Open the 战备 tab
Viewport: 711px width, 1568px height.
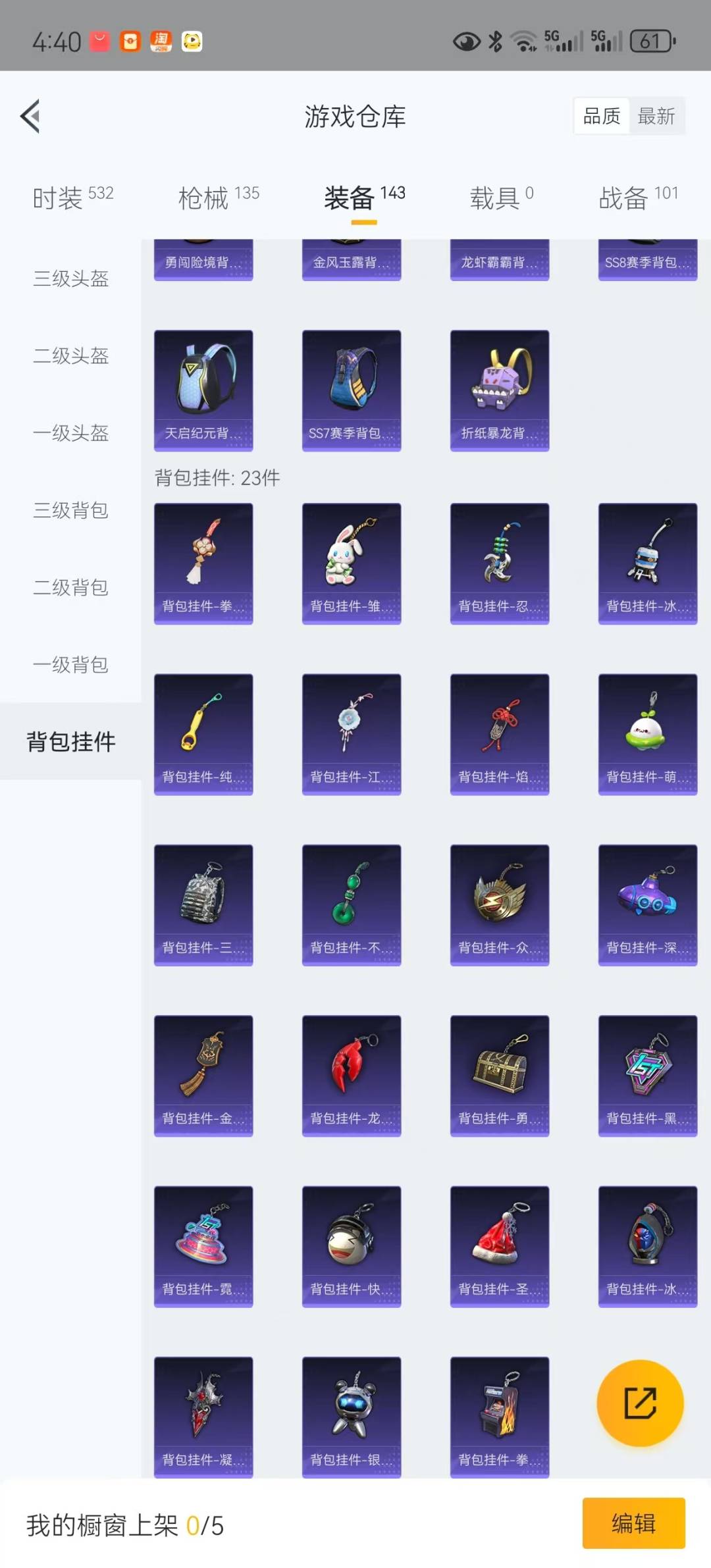point(637,197)
